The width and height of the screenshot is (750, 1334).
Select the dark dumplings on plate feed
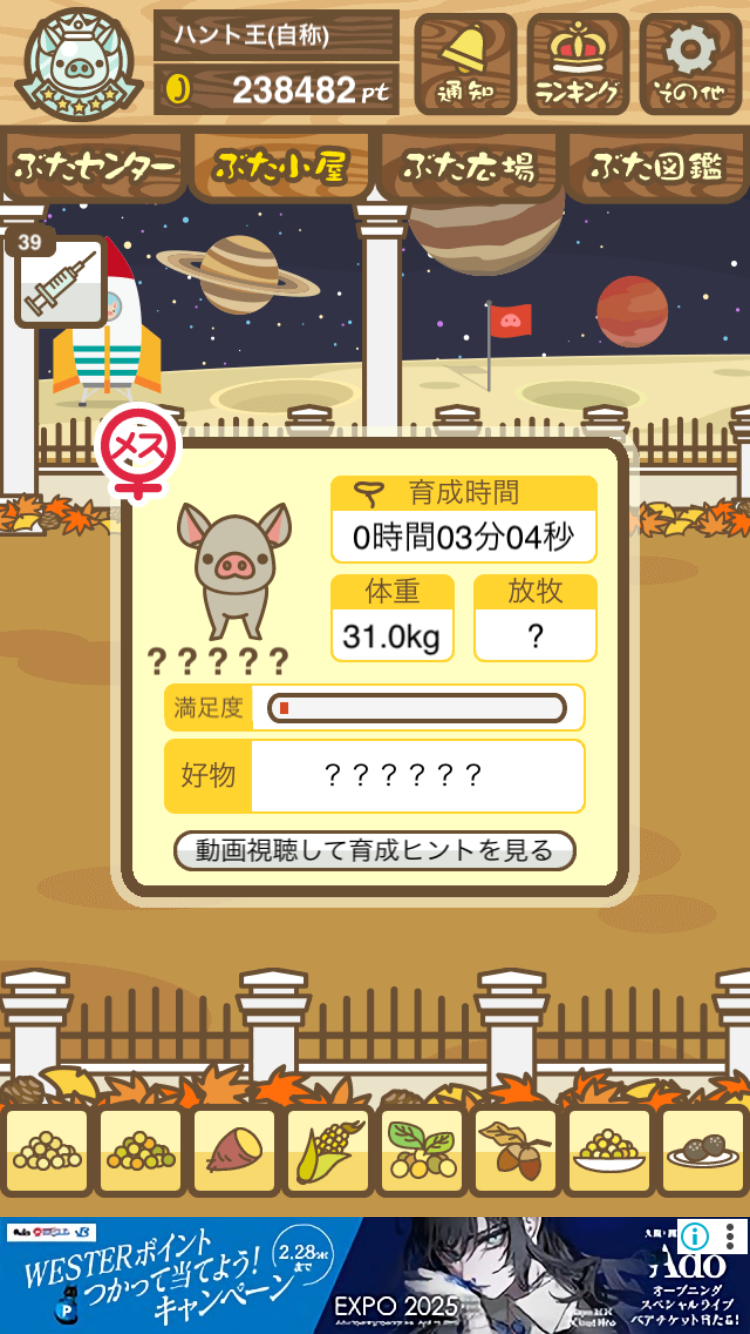[x=703, y=1151]
